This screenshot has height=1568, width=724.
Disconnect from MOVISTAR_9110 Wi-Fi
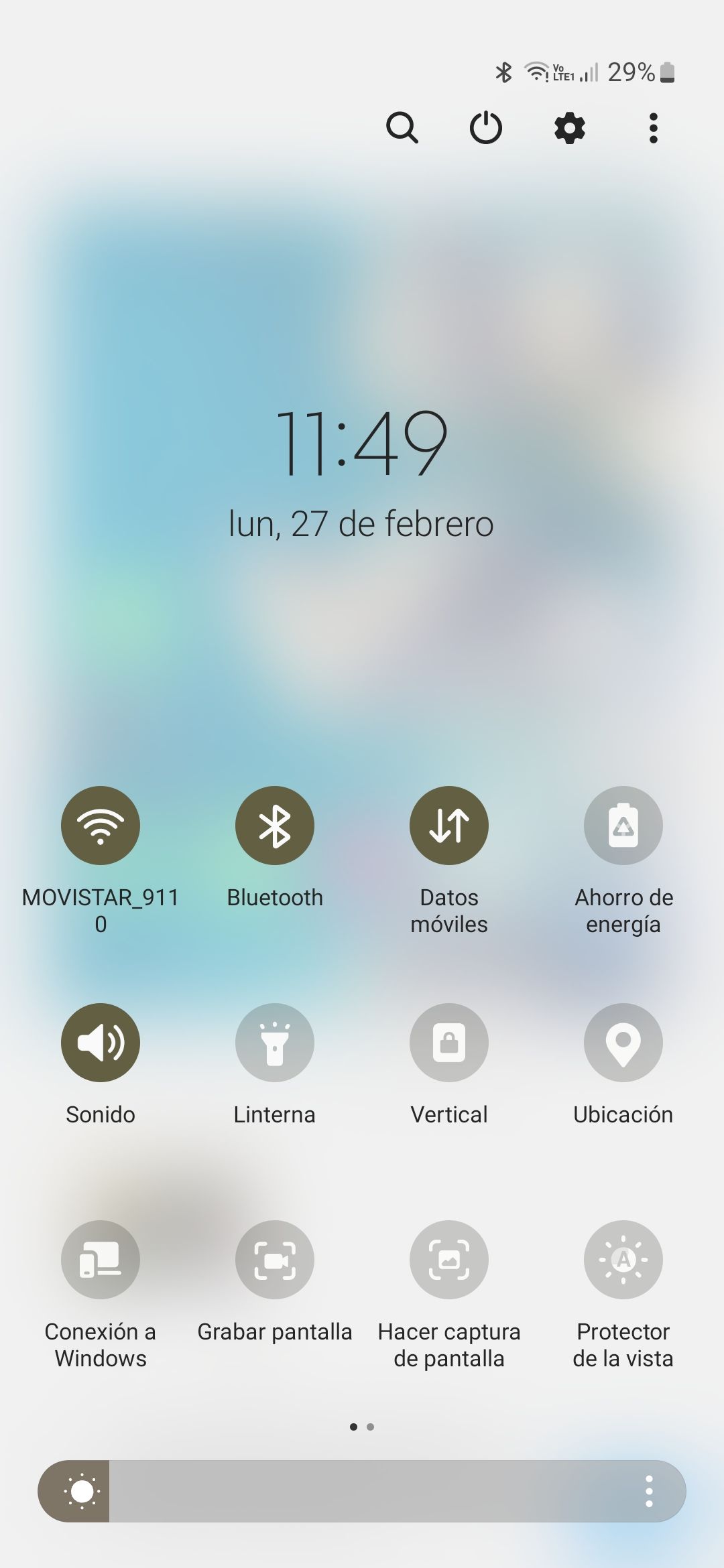(101, 825)
